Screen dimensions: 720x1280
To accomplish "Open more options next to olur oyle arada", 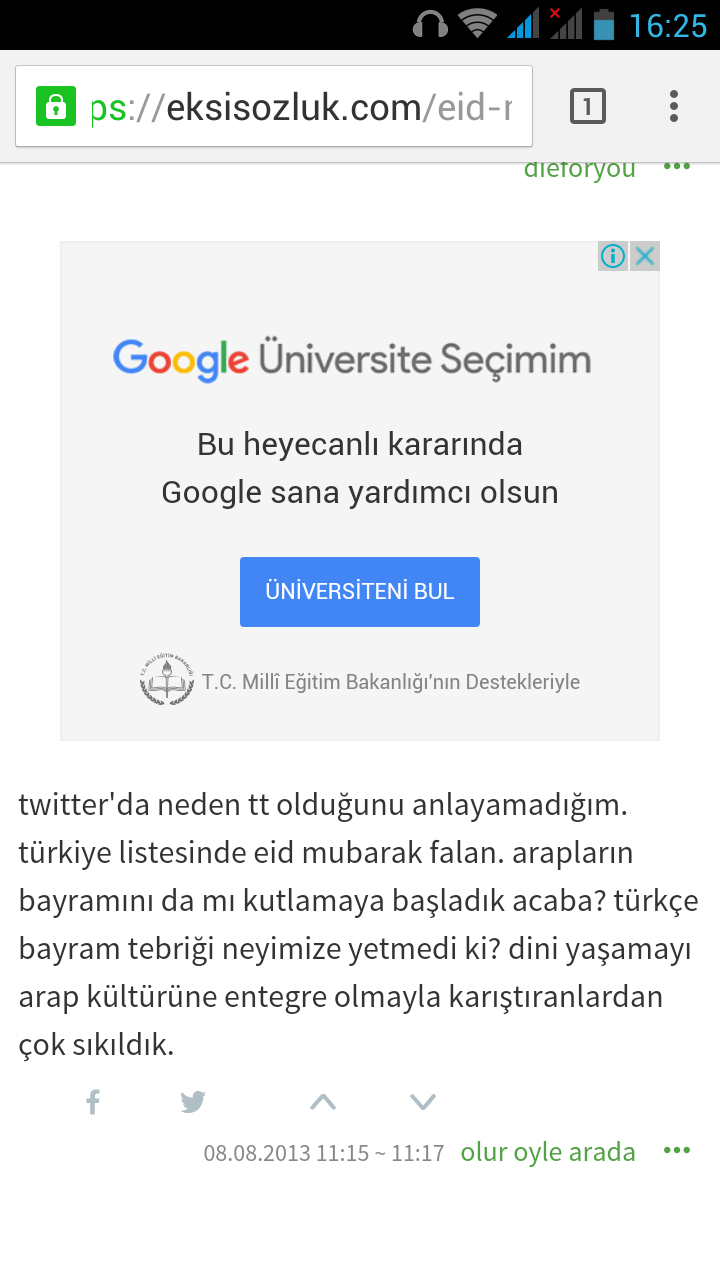I will coord(677,1151).
